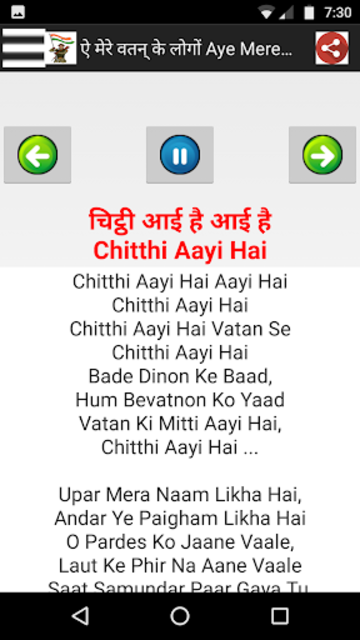
Task: Go to the home screen
Action: 180,616
